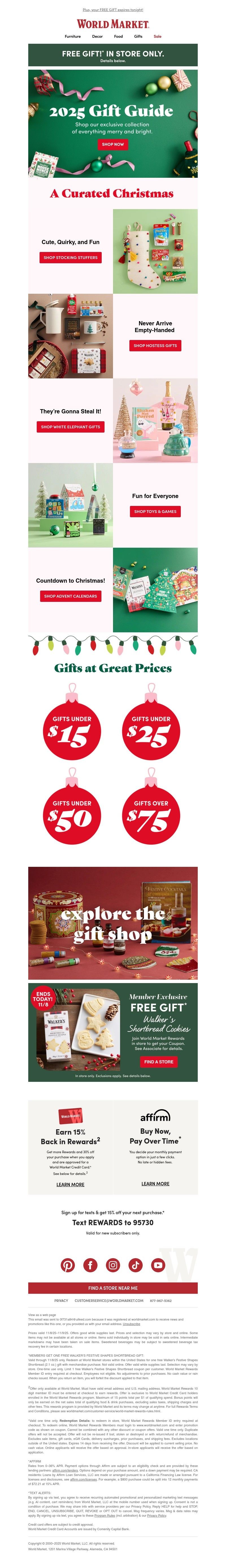Tap Shop Now on Gift Guide banner
This screenshot has width=226, height=1568.
pos(113,144)
